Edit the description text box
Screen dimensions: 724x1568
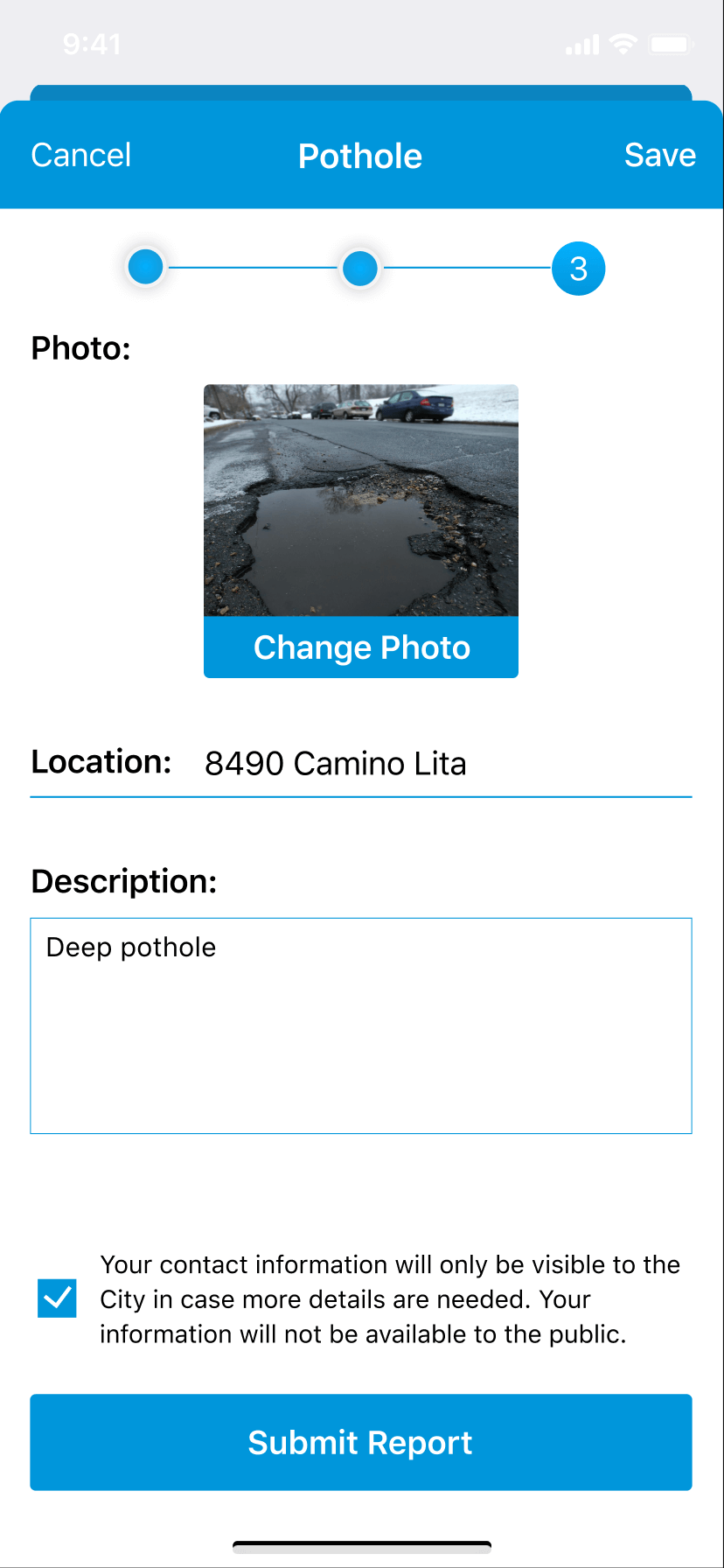361,1025
